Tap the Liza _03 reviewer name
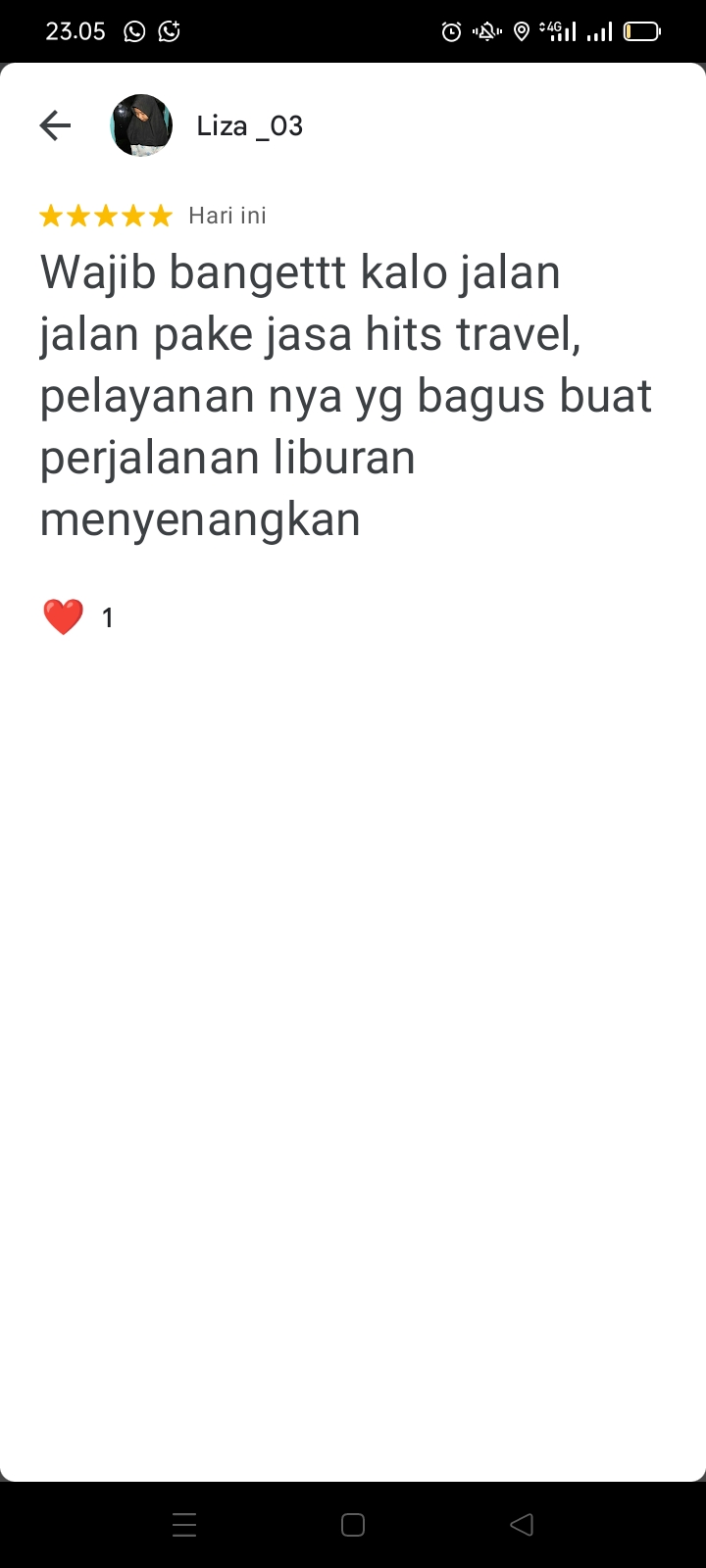Image resolution: width=706 pixels, height=1568 pixels. coord(250,126)
